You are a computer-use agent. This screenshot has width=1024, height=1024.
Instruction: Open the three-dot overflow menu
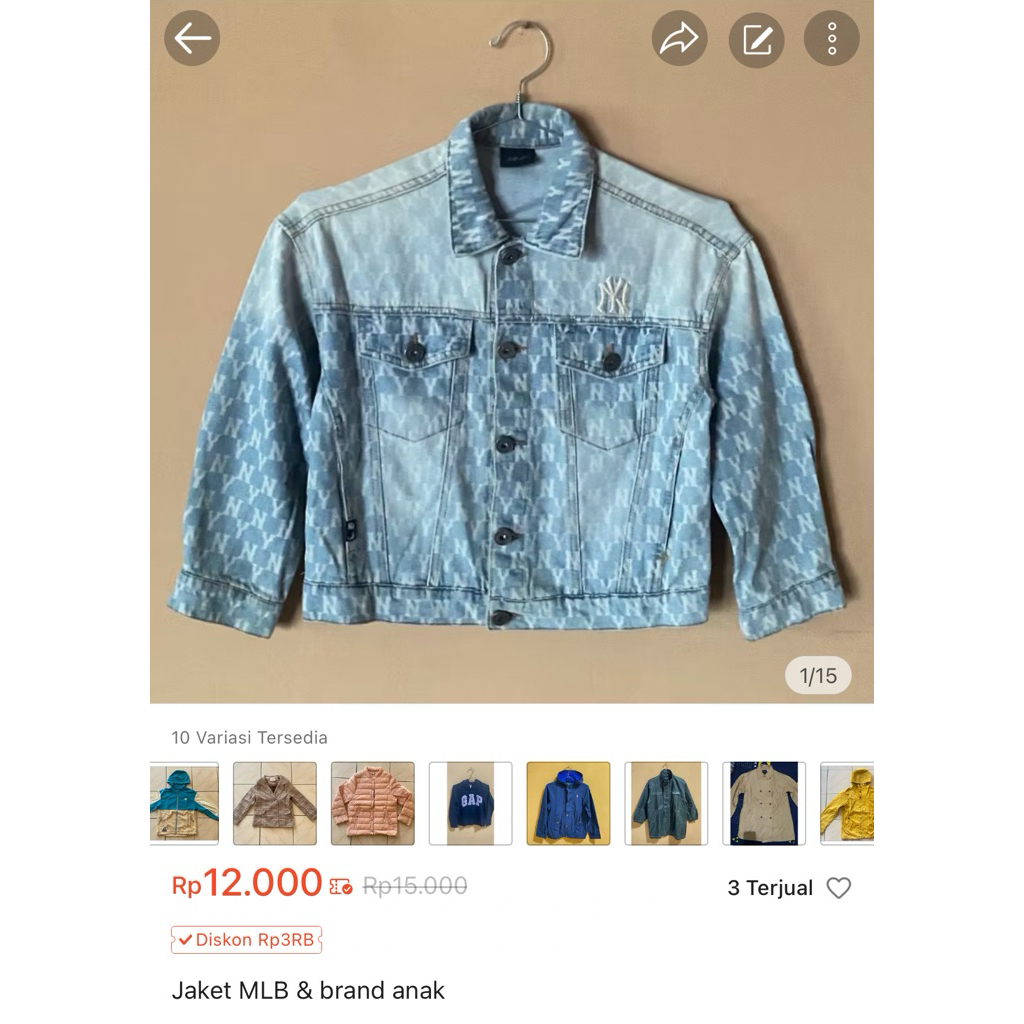(831, 39)
